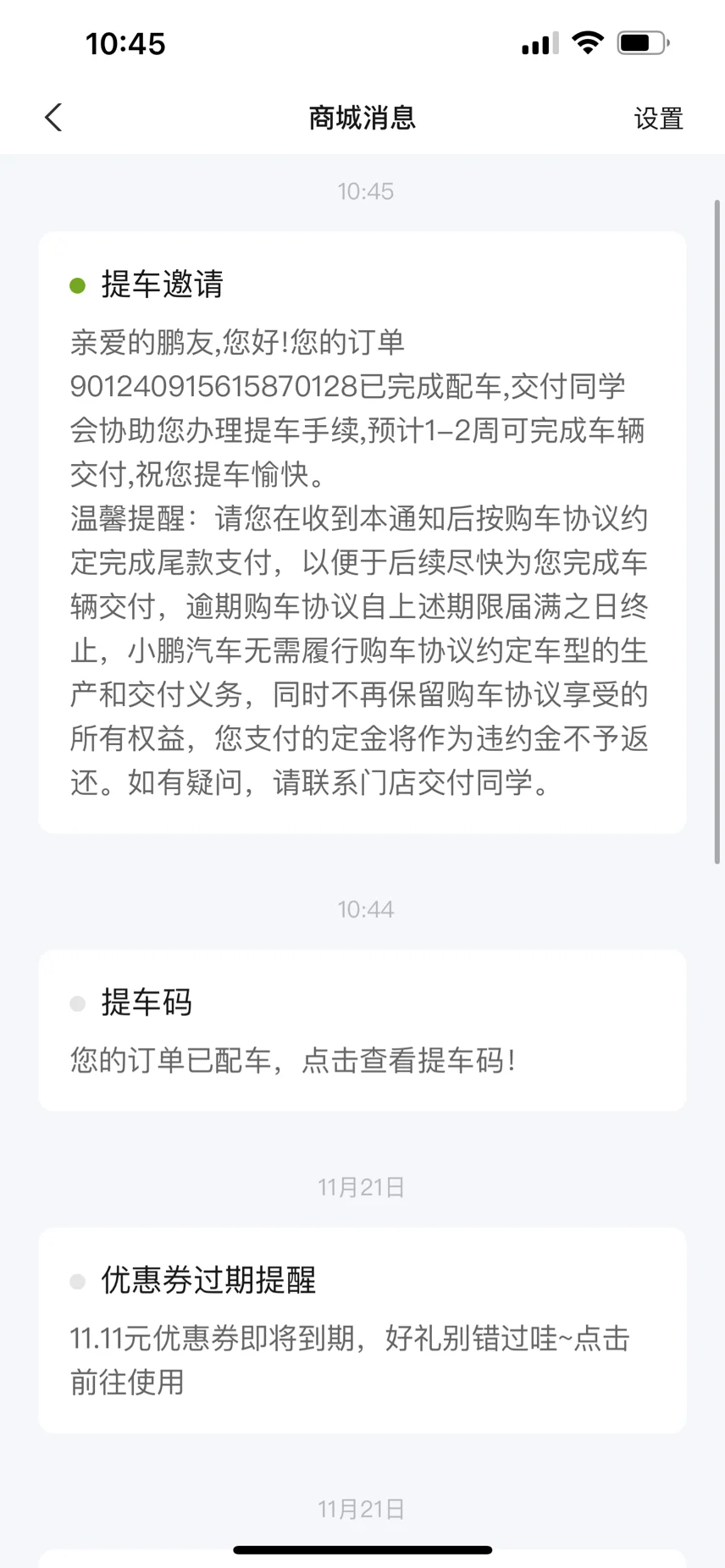Go back using the top-left arrow
The height and width of the screenshot is (1568, 725).
pos(53,118)
